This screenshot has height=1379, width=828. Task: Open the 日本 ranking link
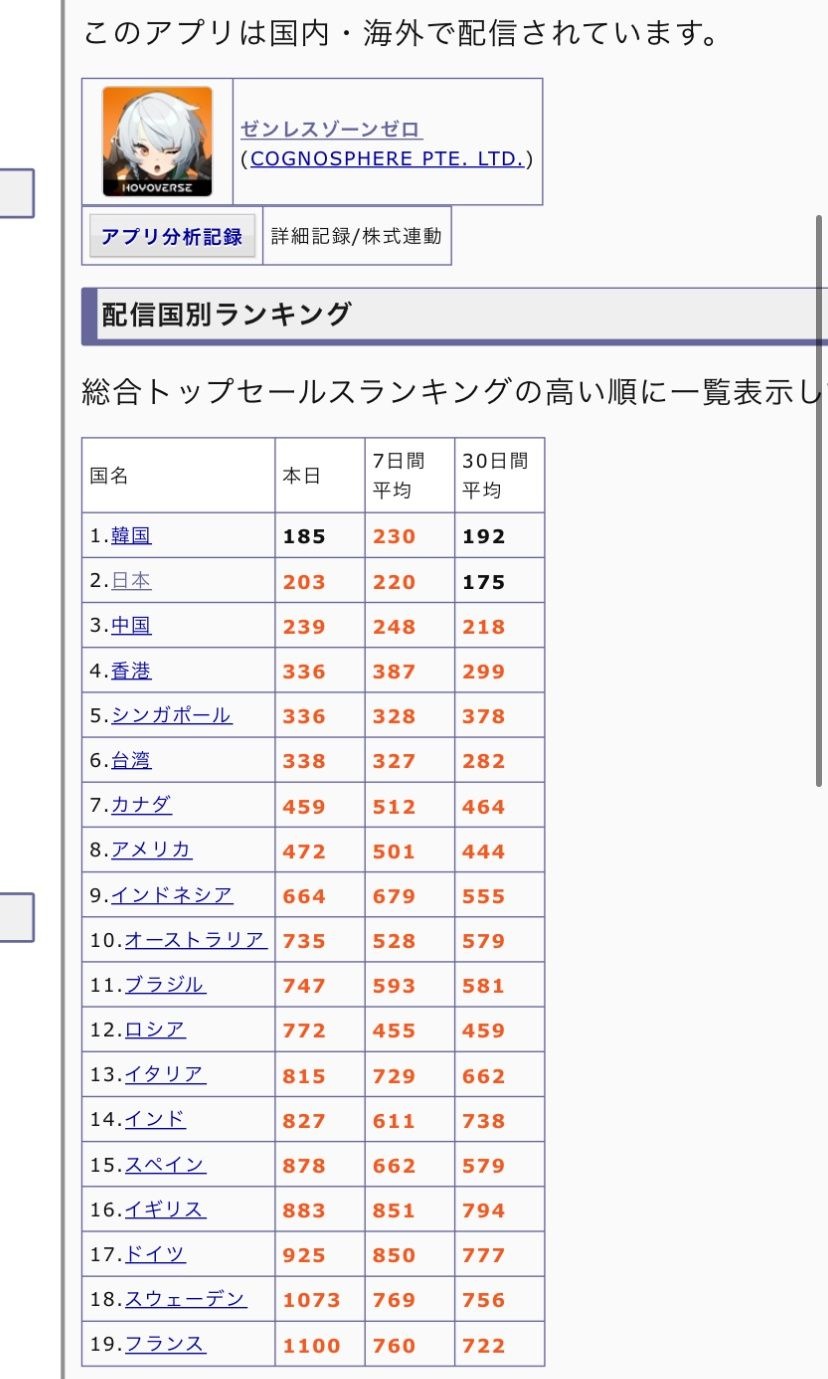point(131,581)
